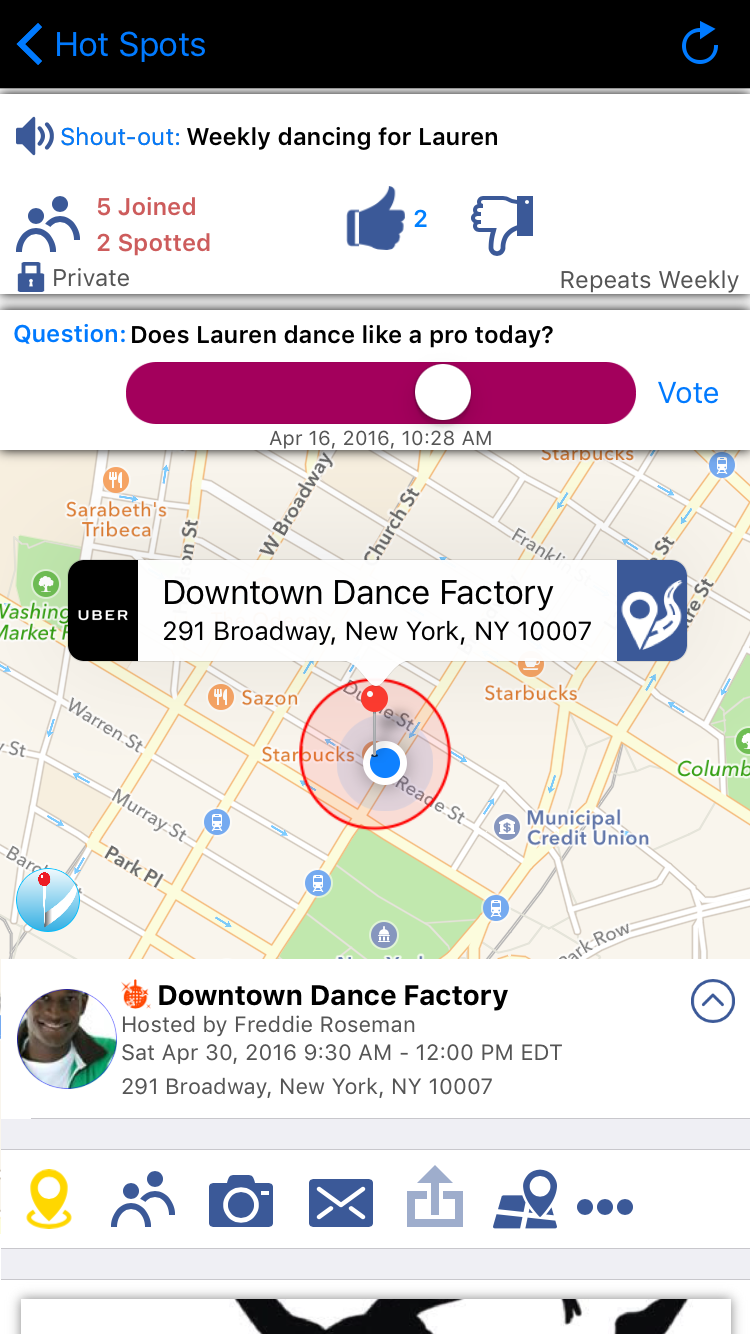View host Freddie Roseman's profile photo

tap(67, 1039)
